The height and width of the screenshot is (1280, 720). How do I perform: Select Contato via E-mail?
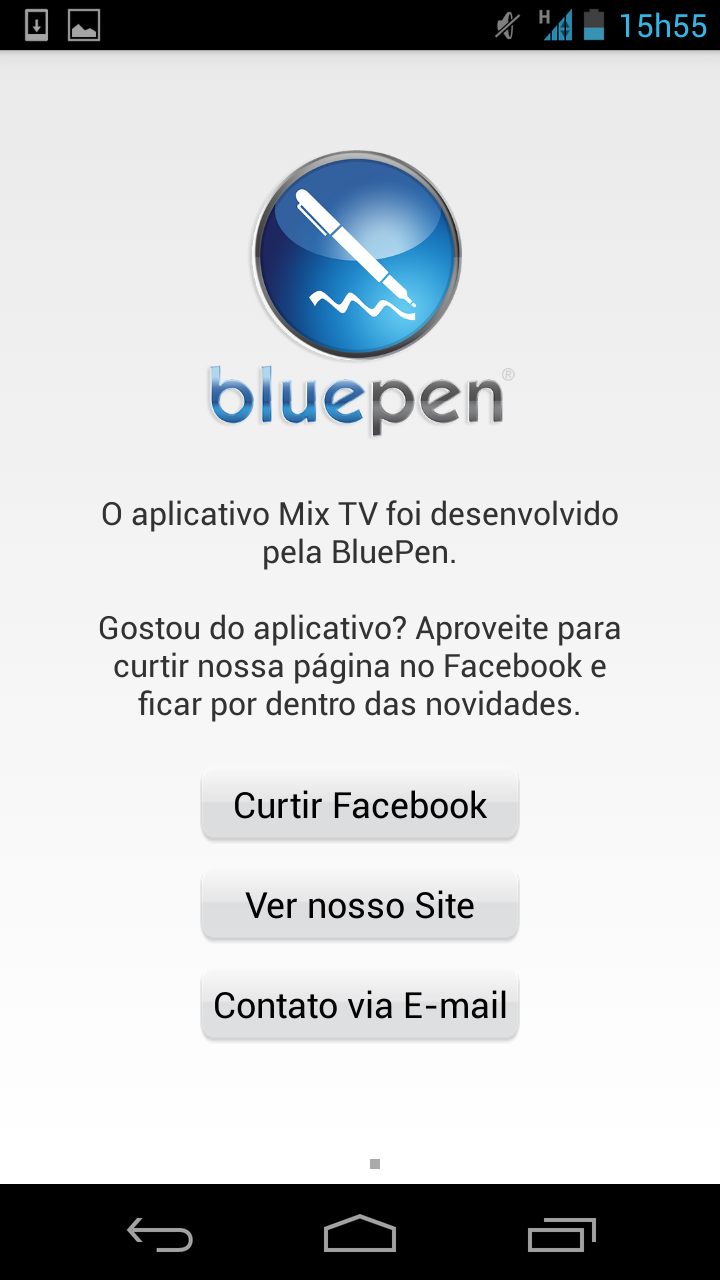click(x=360, y=1005)
